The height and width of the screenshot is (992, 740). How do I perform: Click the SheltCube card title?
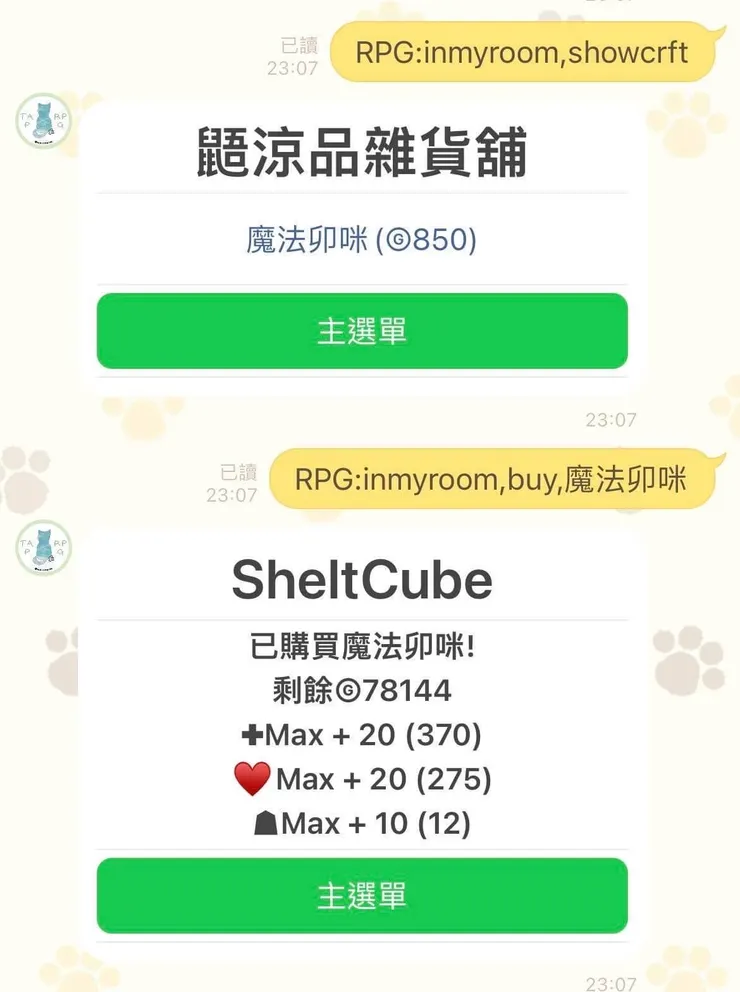point(361,580)
